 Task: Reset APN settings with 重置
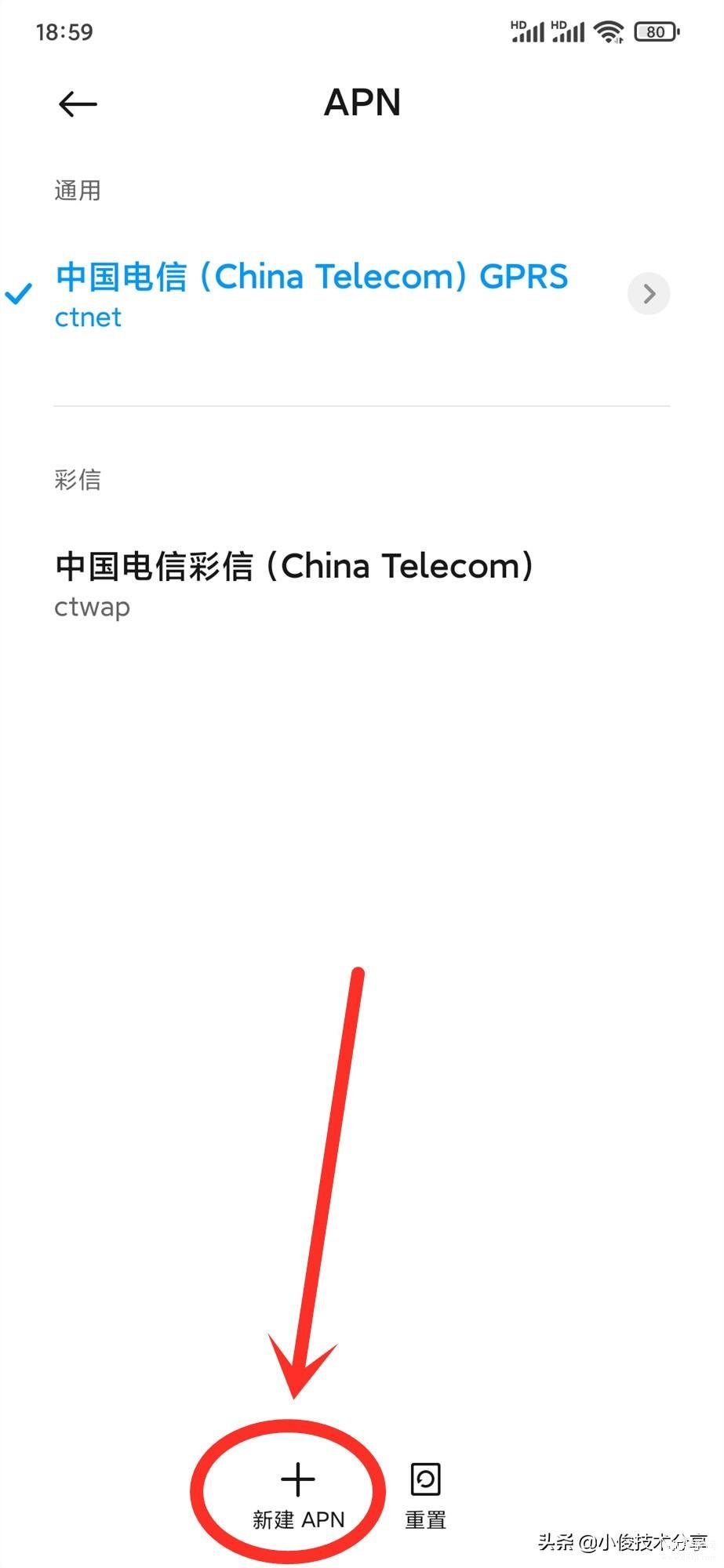click(425, 1496)
